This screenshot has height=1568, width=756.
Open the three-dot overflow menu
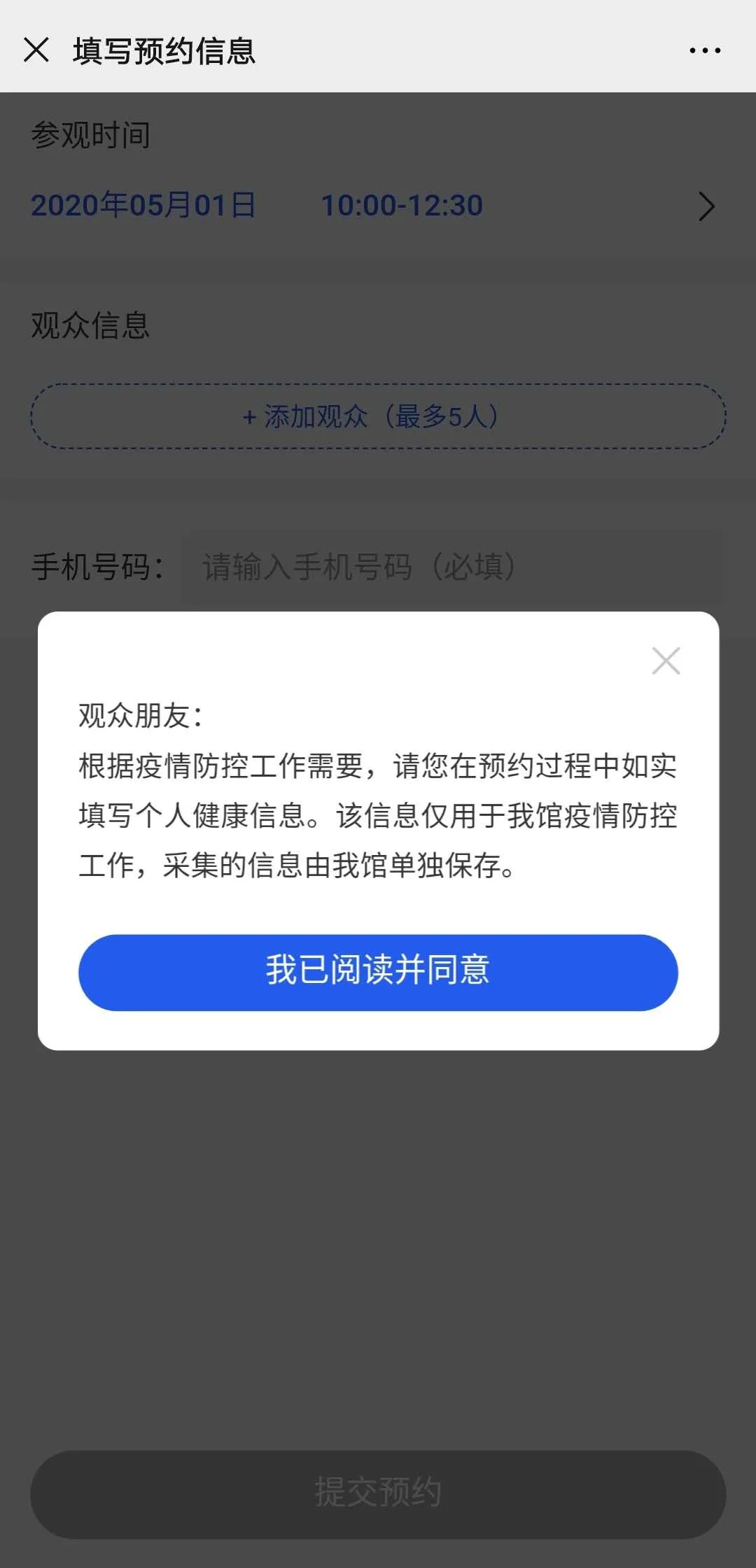[705, 50]
